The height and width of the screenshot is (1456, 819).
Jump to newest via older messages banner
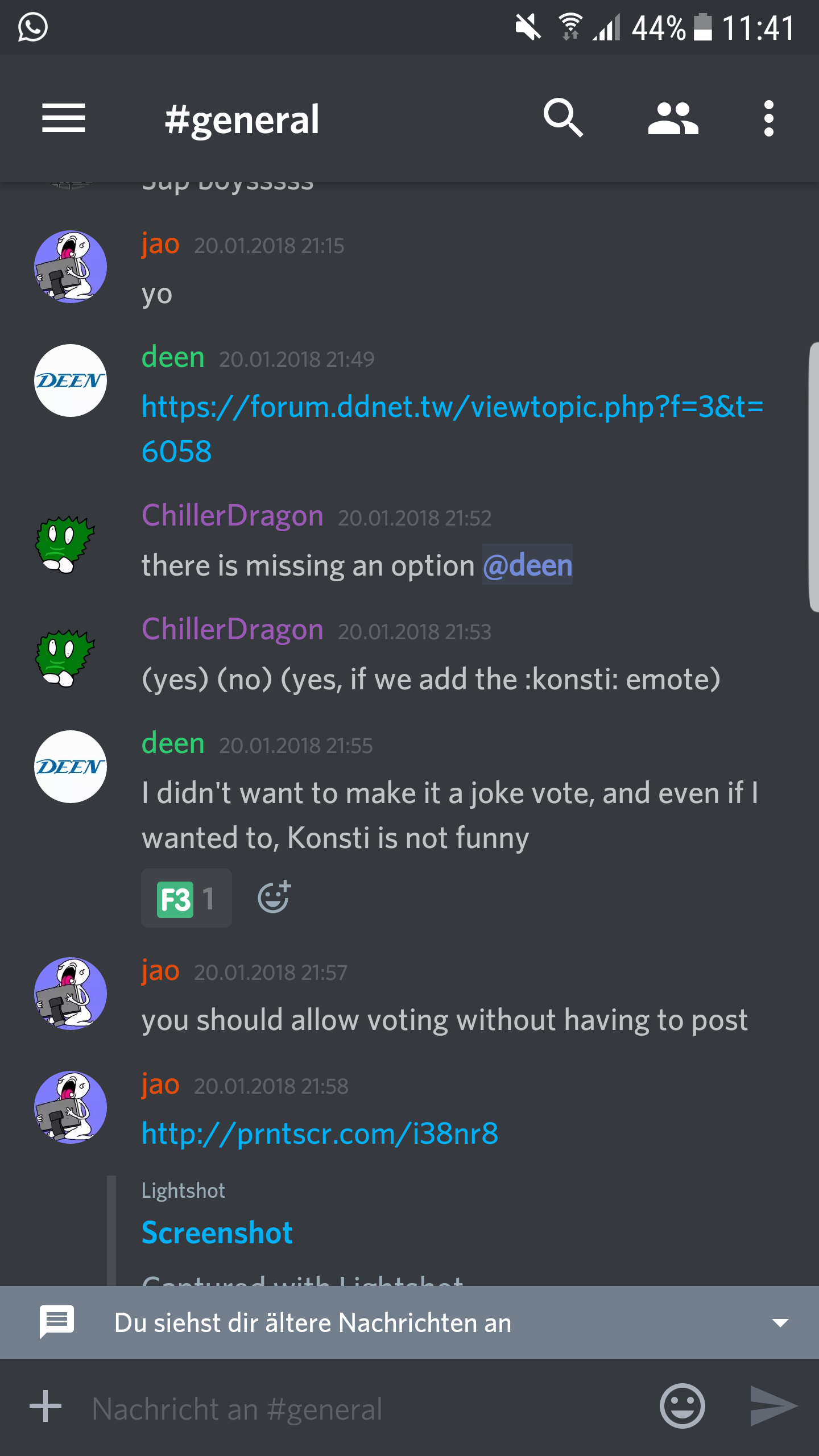(x=409, y=1323)
